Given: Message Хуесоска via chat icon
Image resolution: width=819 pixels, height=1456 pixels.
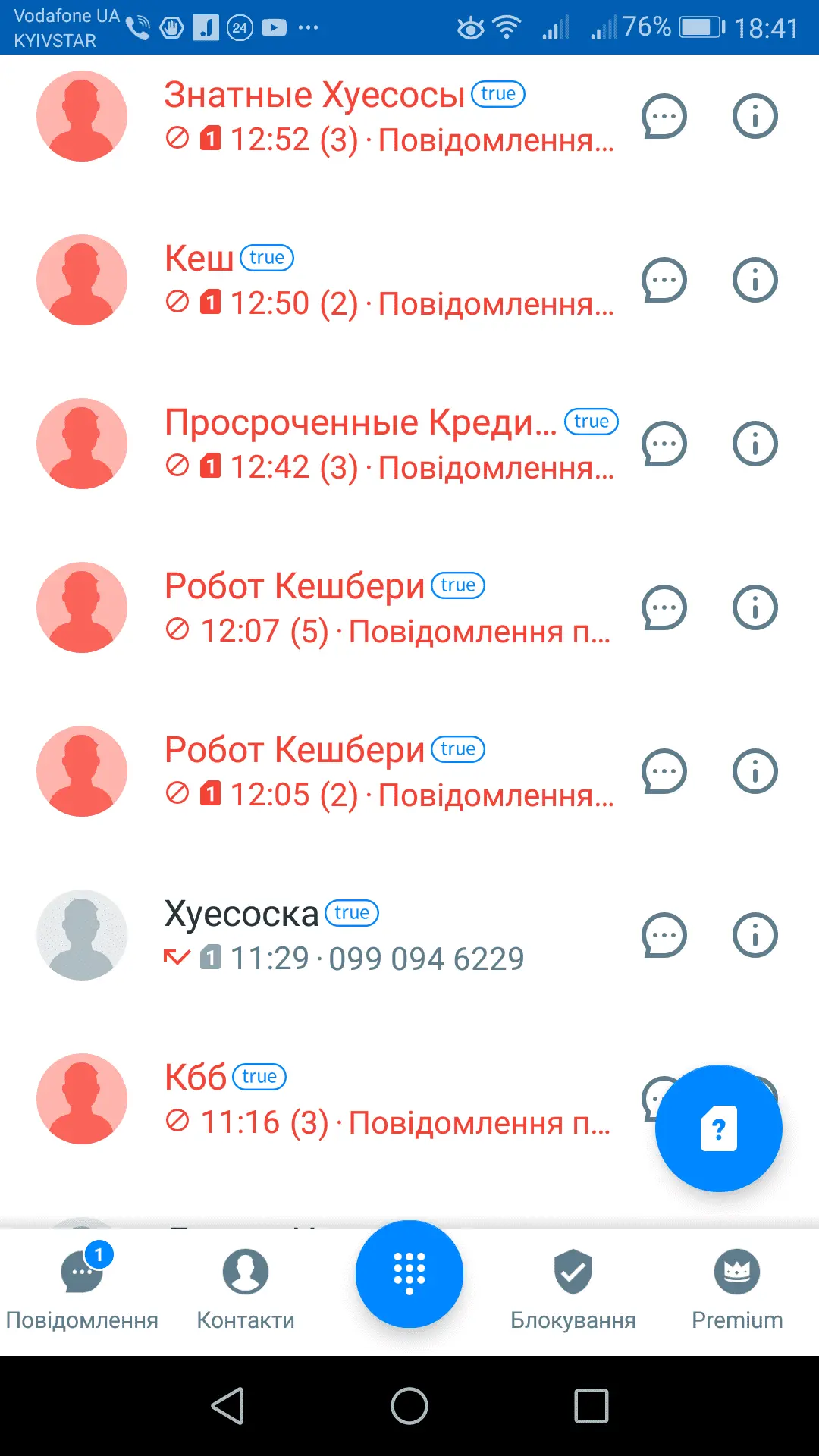Looking at the screenshot, I should 664,935.
